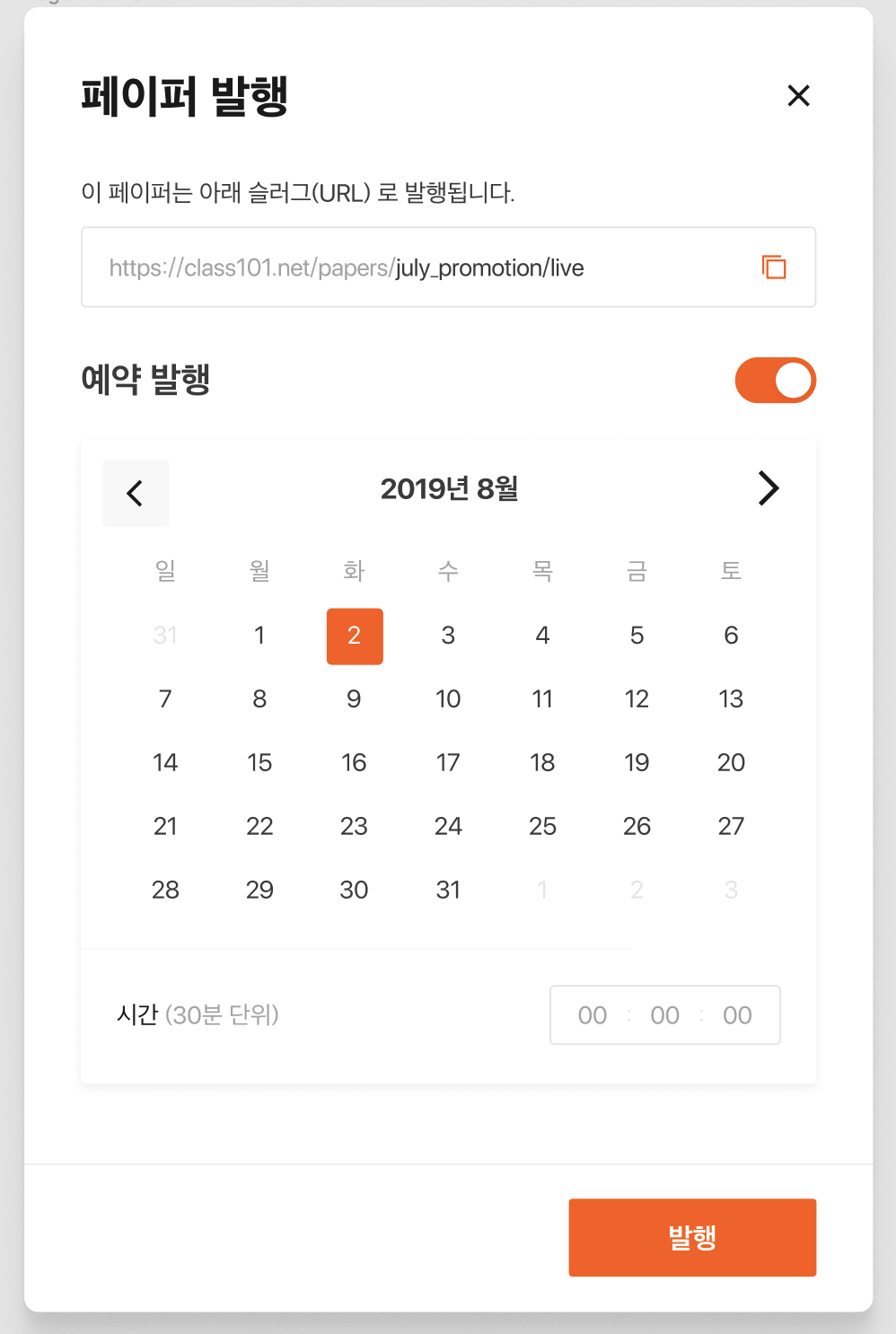Go to the previous month
Viewport: 896px width, 1334px height.
(136, 493)
